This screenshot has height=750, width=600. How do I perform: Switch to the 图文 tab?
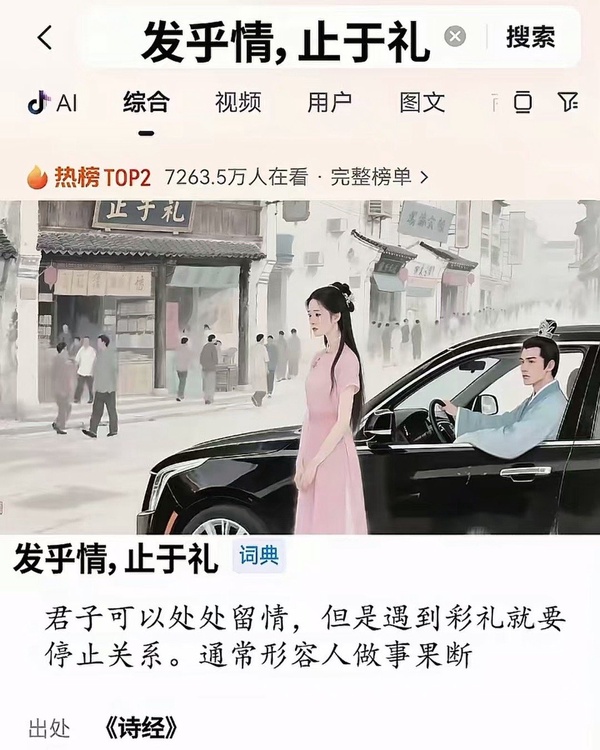[x=422, y=102]
